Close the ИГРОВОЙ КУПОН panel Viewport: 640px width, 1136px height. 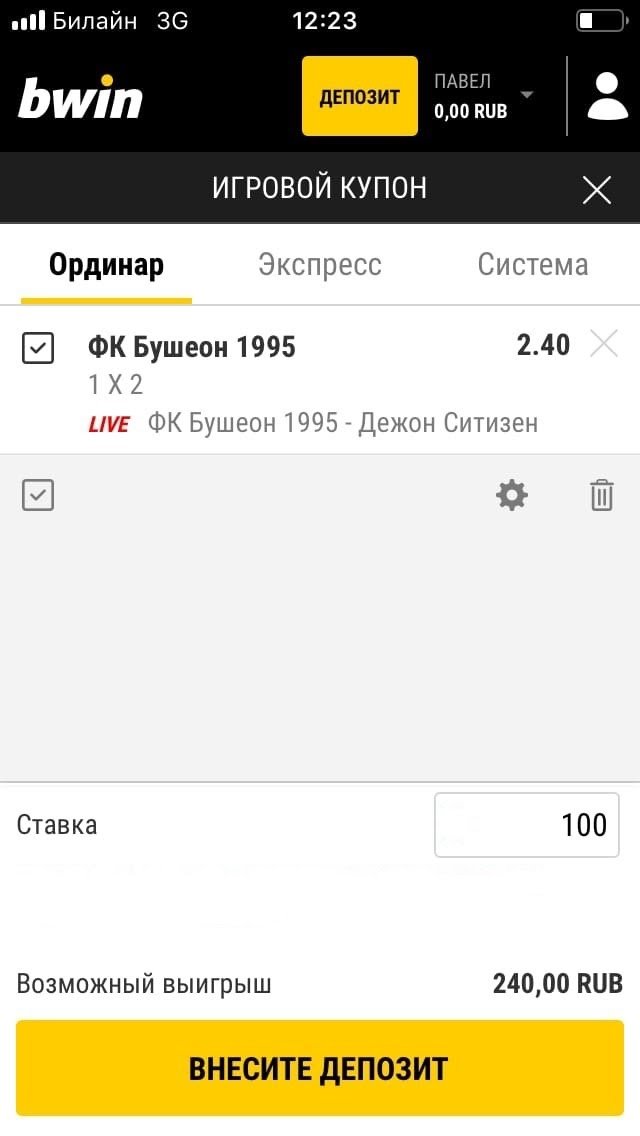(597, 189)
